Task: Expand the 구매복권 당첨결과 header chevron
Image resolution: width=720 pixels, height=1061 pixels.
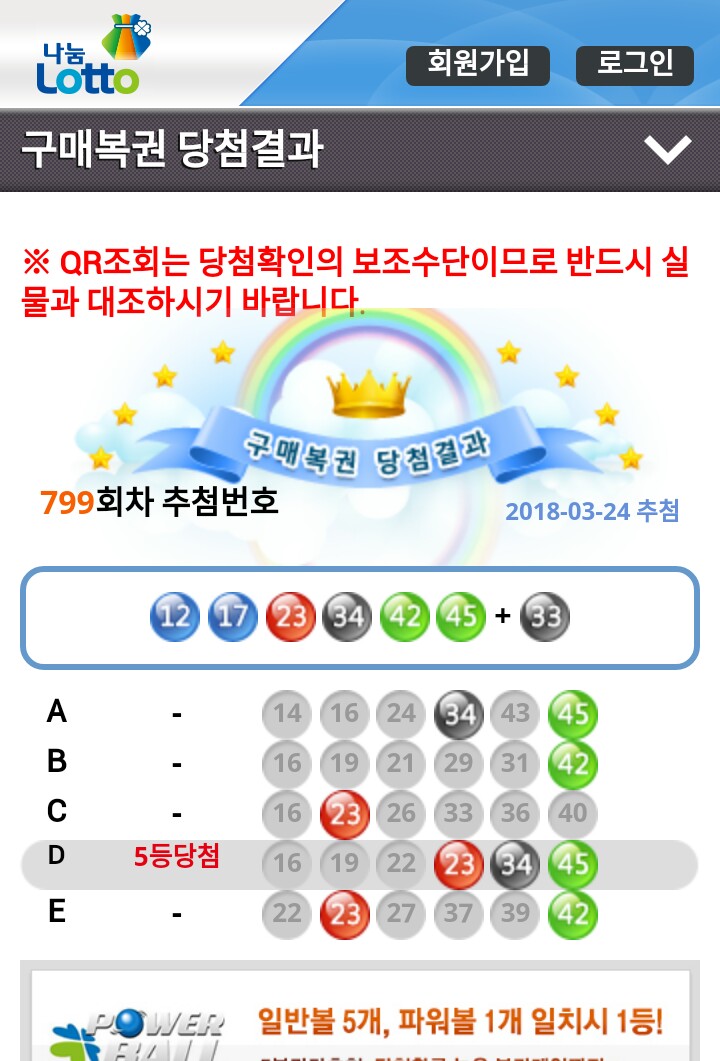Action: [x=667, y=150]
